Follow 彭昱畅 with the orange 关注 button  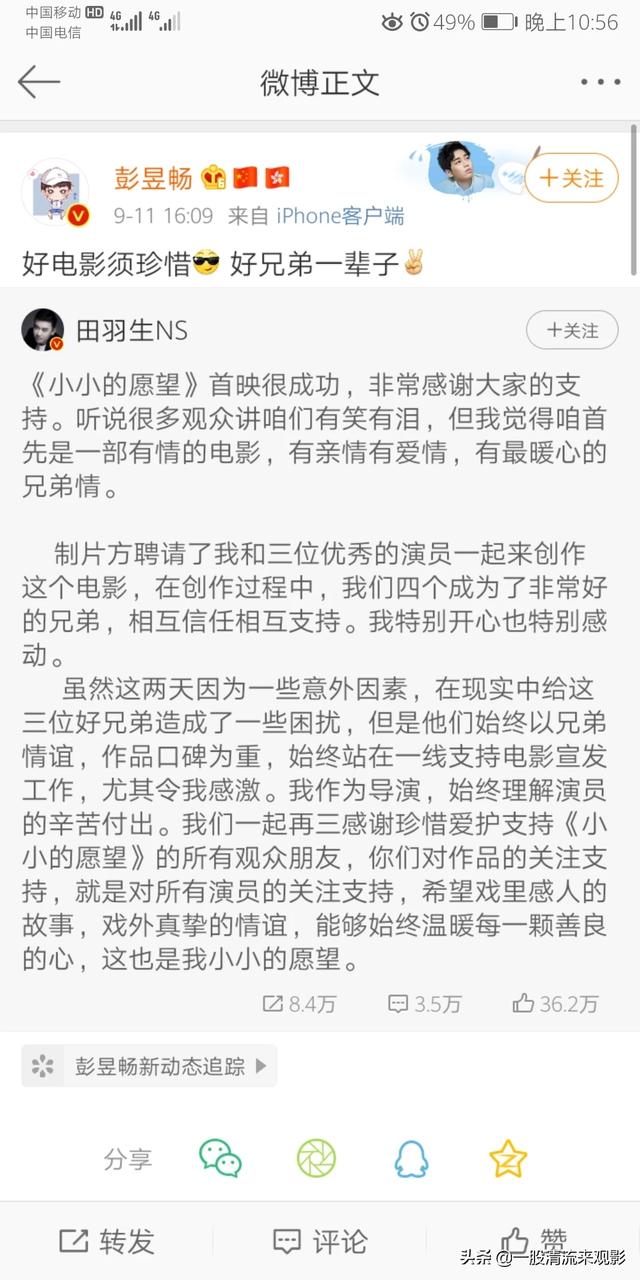tap(572, 178)
